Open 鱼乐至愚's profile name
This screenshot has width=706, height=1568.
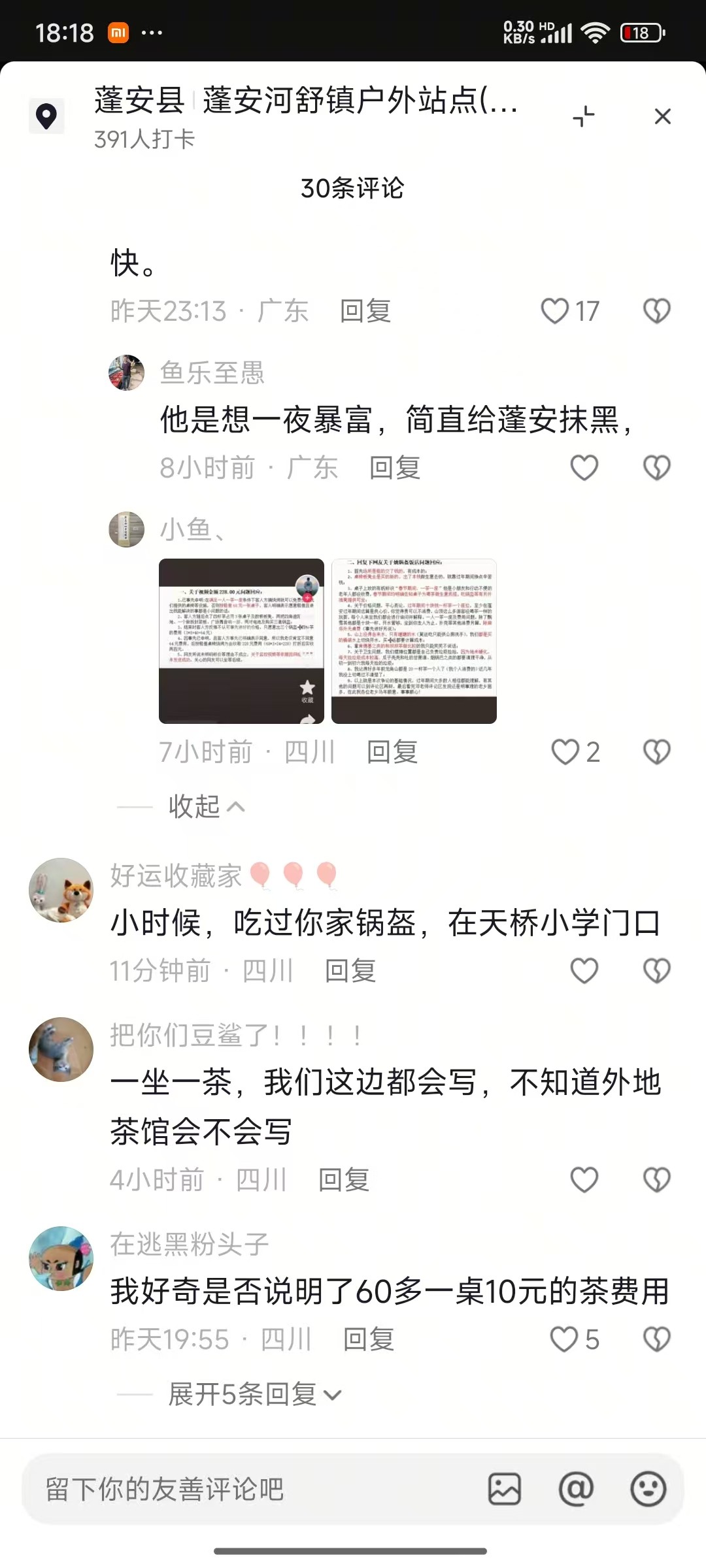pos(212,373)
